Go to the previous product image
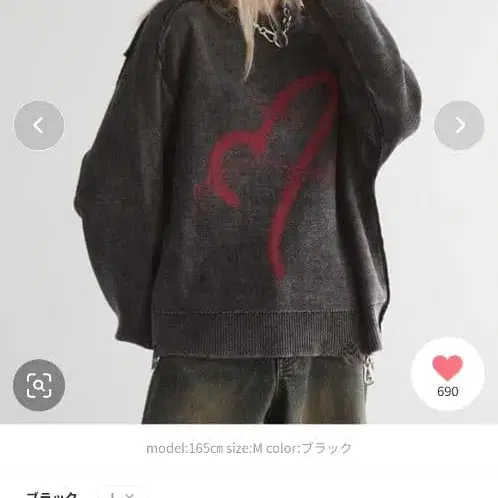The width and height of the screenshot is (498, 498). point(39,125)
